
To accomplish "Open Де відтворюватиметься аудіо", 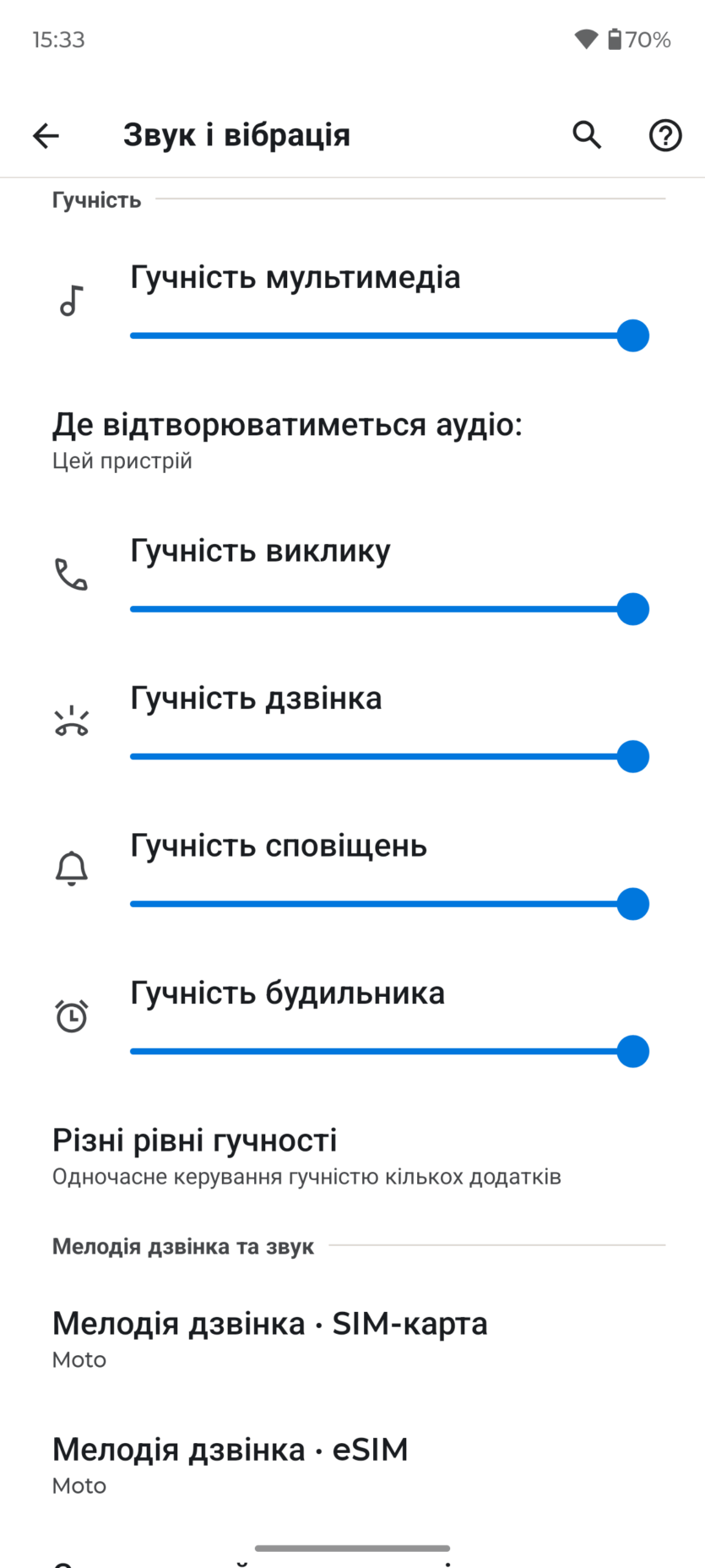I will point(287,439).
